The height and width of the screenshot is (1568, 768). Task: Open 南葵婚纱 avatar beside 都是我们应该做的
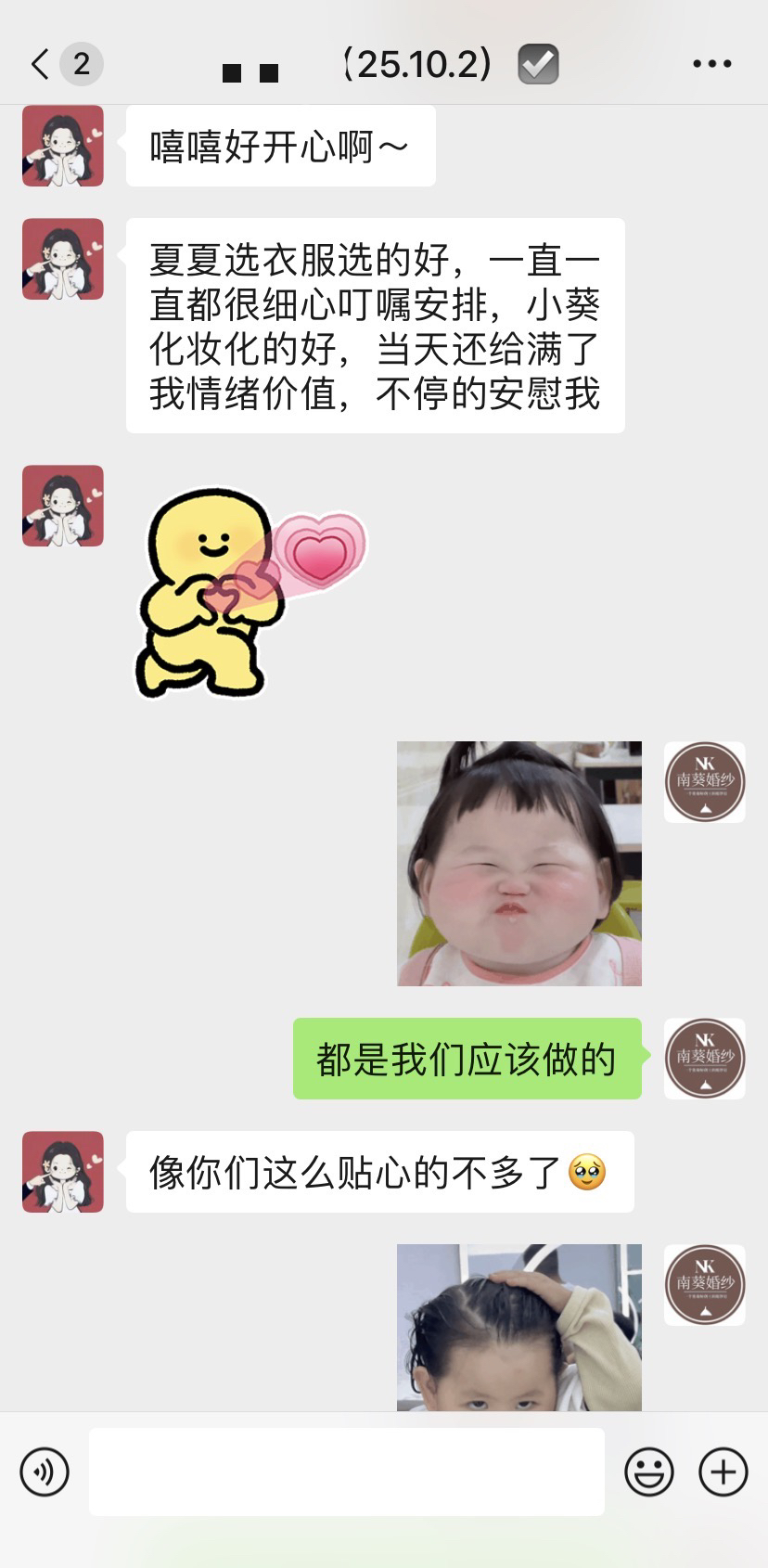(x=704, y=1059)
